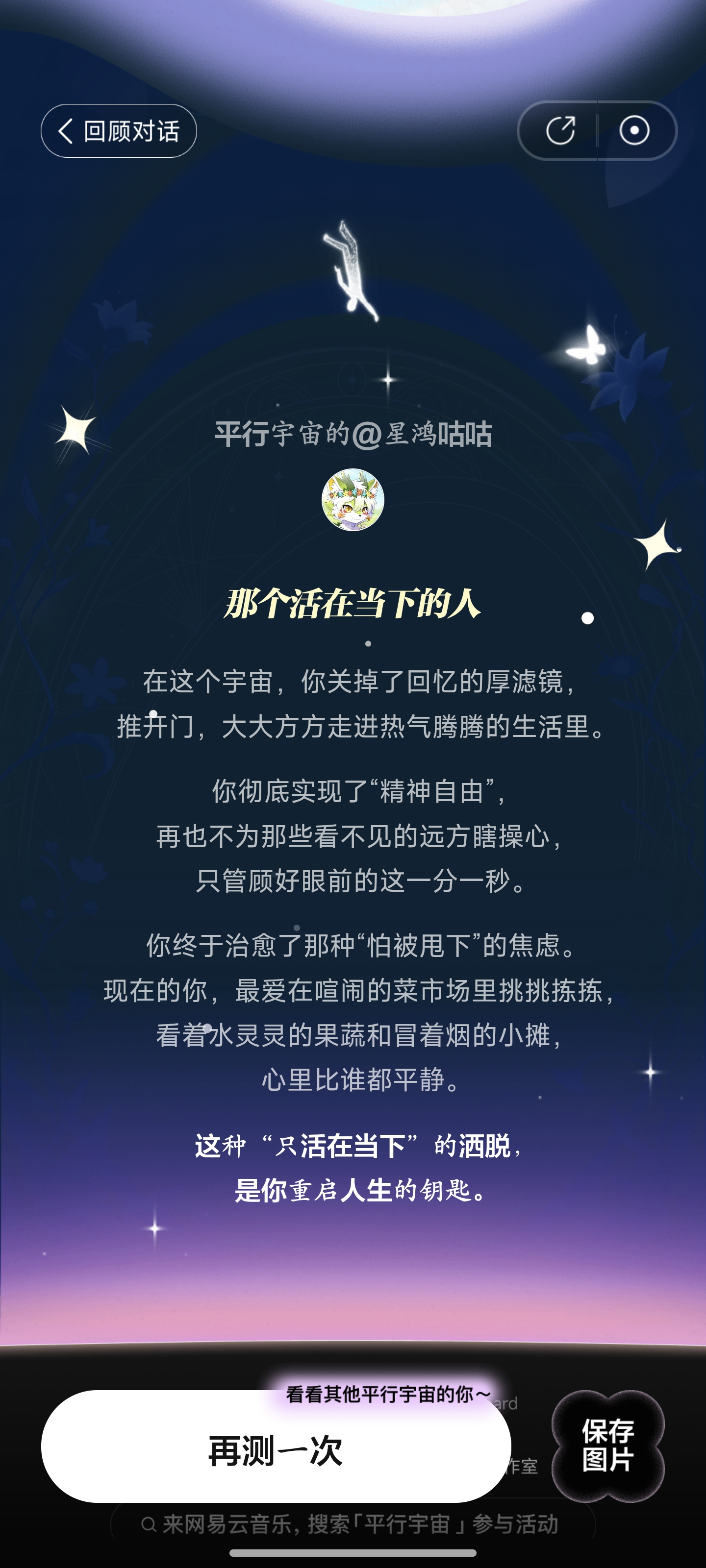The image size is (706, 1568).
Task: Tap the circular target icon in capsule
Action: click(x=634, y=130)
